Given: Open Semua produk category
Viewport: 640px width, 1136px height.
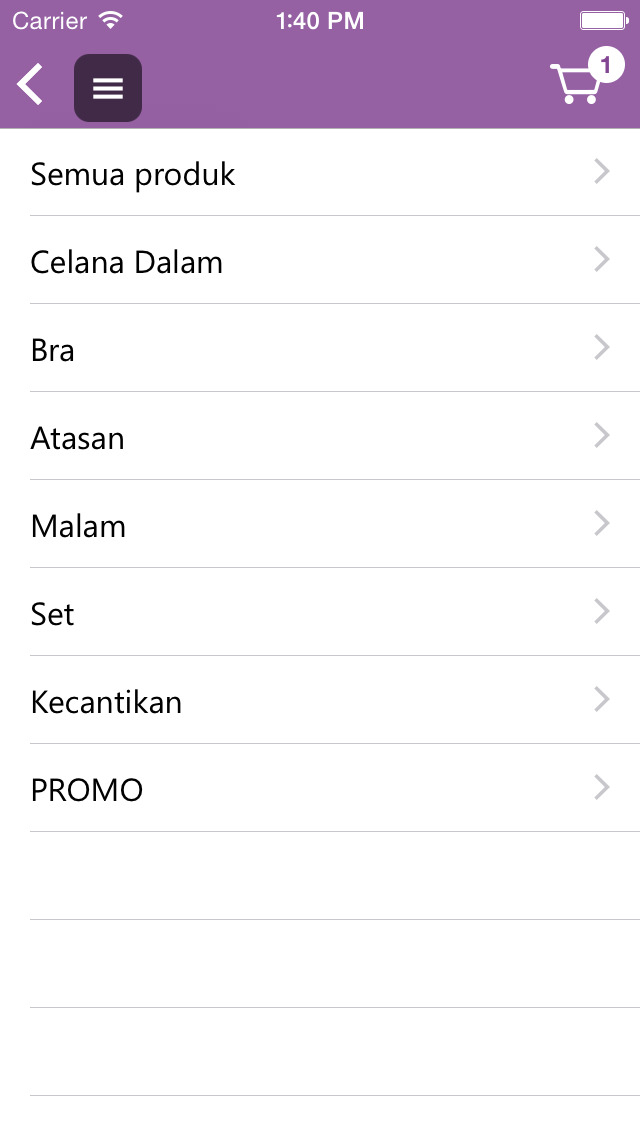Looking at the screenshot, I should (x=320, y=172).
